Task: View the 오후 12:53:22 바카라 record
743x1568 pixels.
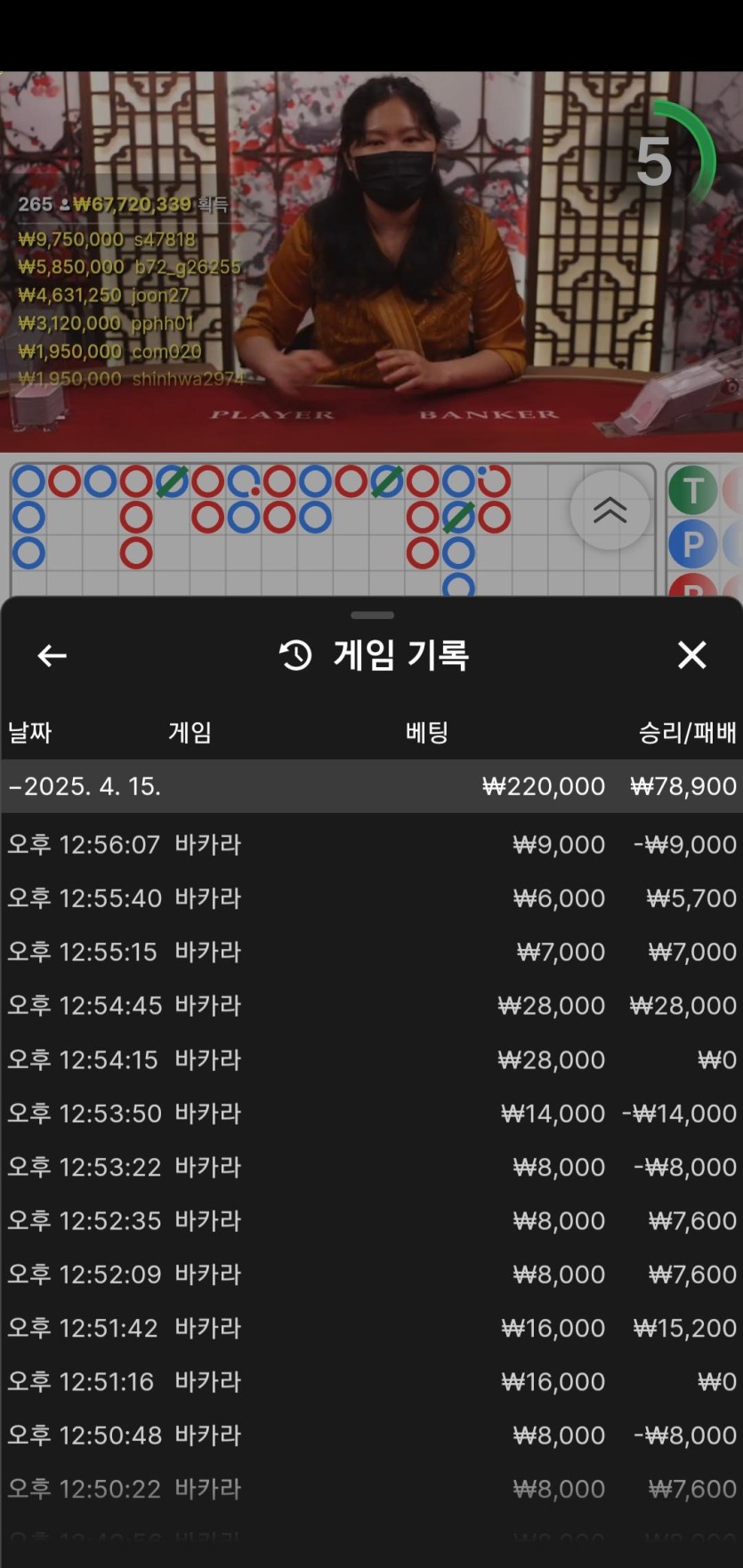Action: coord(371,1167)
